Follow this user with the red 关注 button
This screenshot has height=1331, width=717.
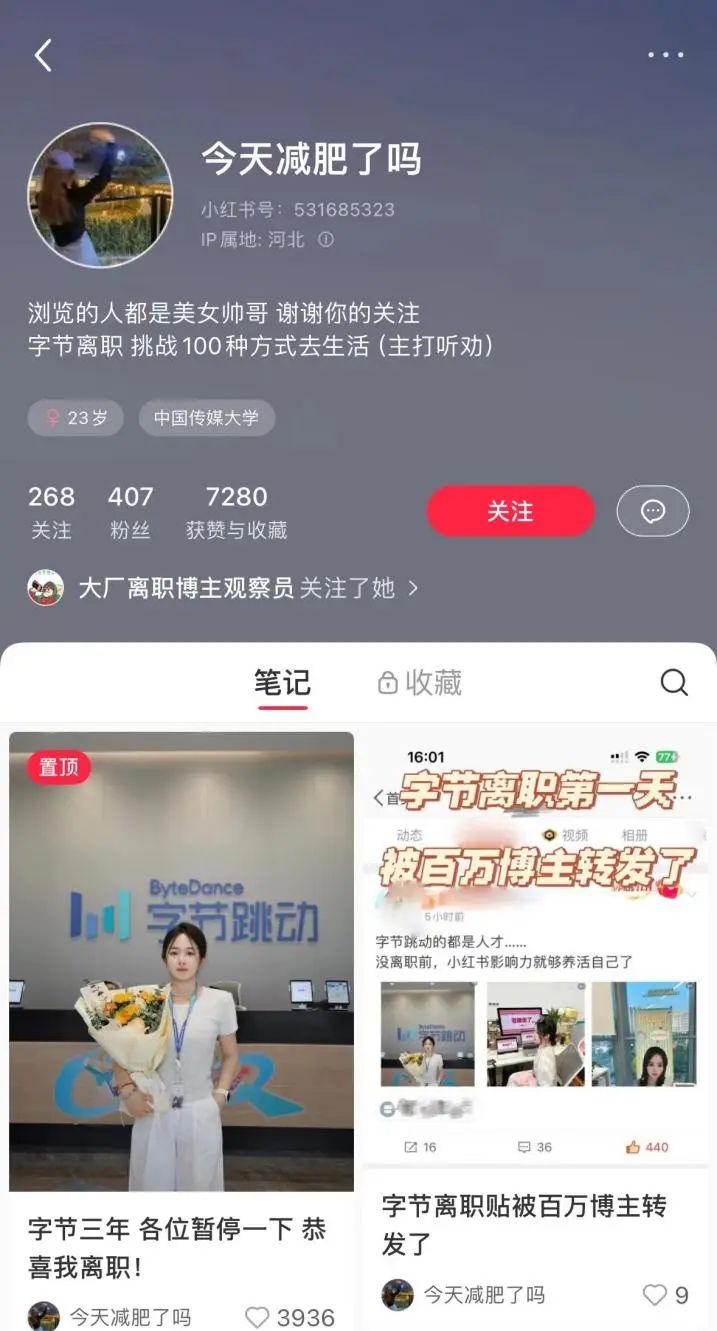(510, 511)
